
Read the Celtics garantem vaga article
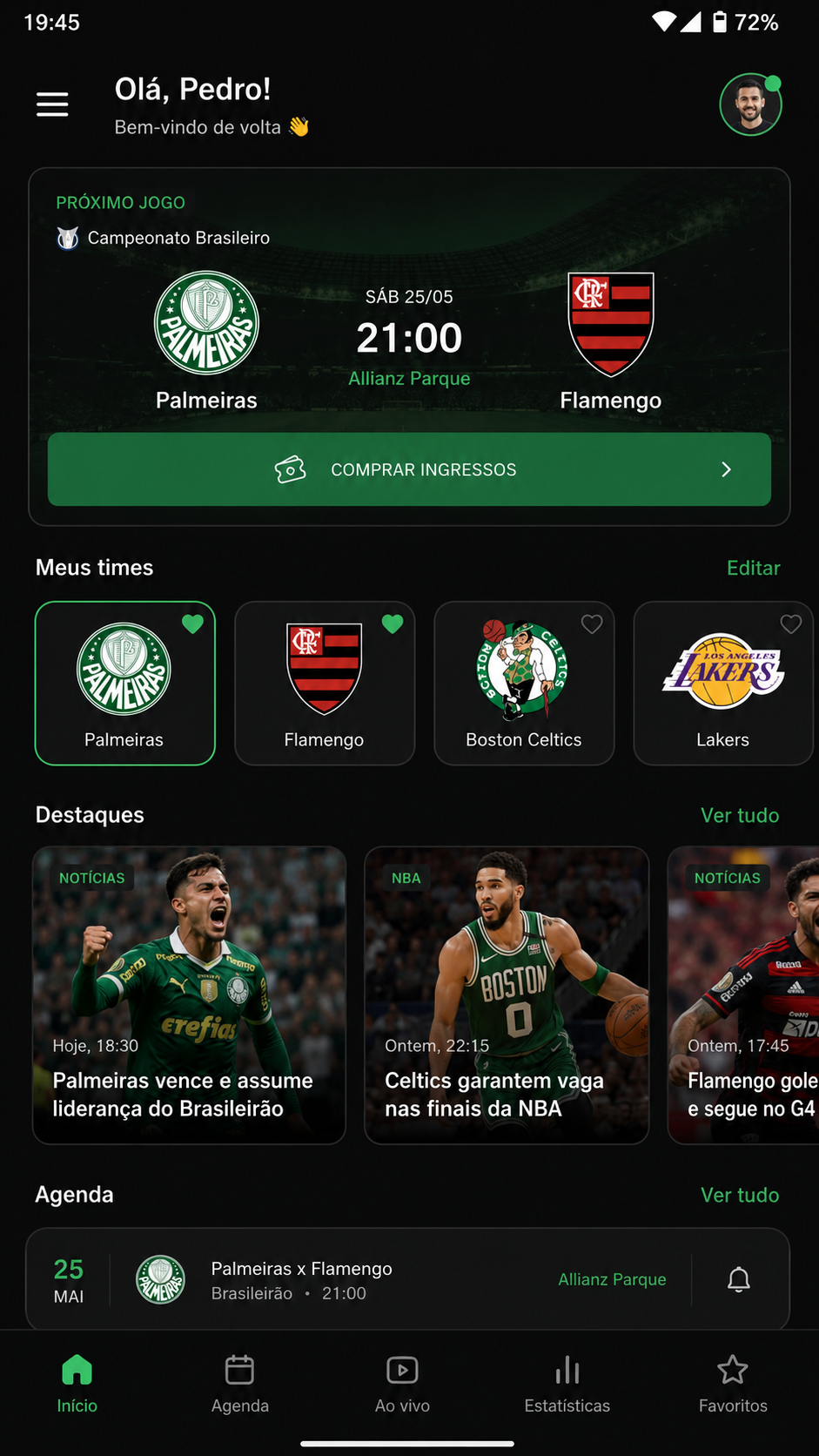point(507,995)
